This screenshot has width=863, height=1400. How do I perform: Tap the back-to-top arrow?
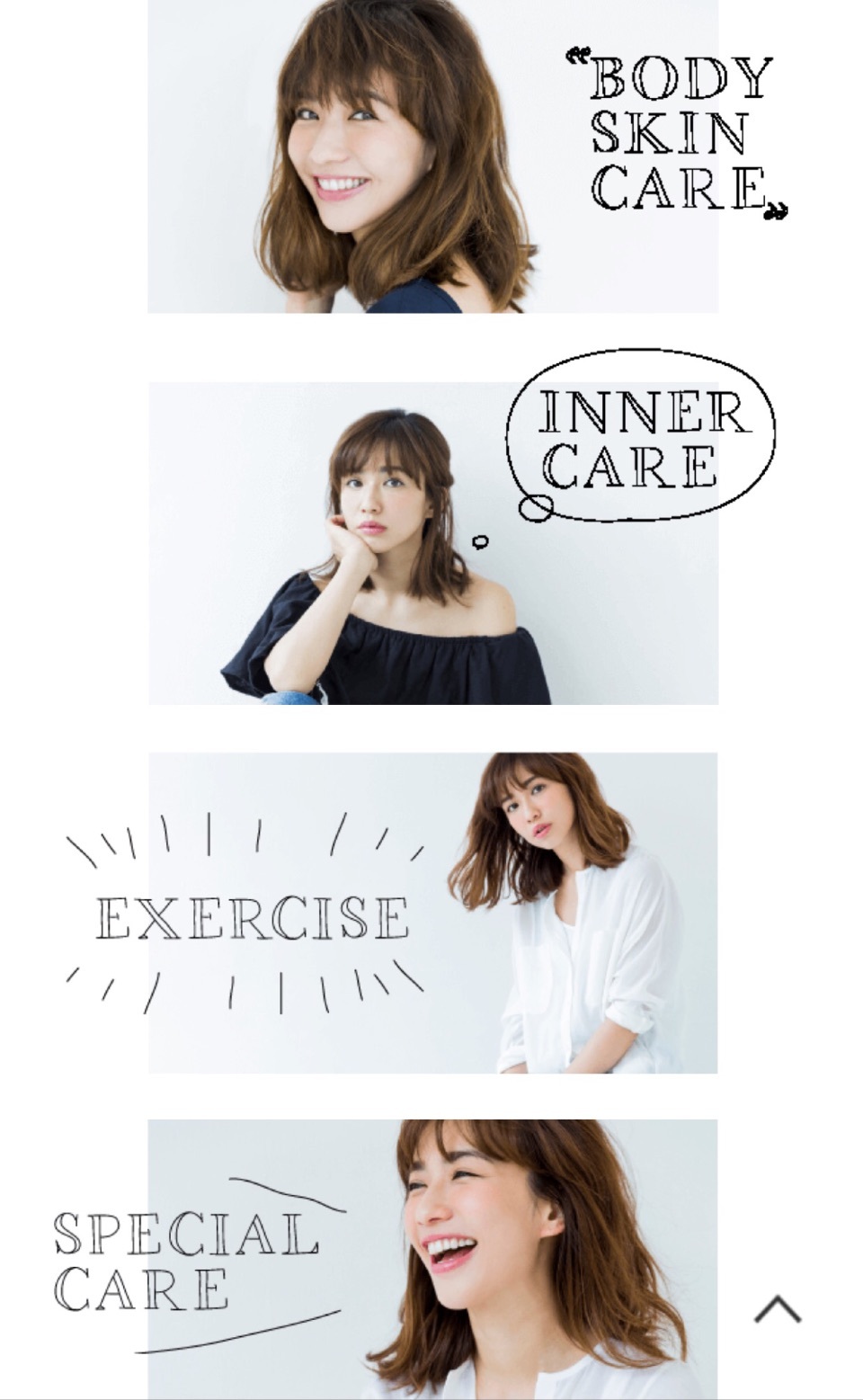(778, 1310)
